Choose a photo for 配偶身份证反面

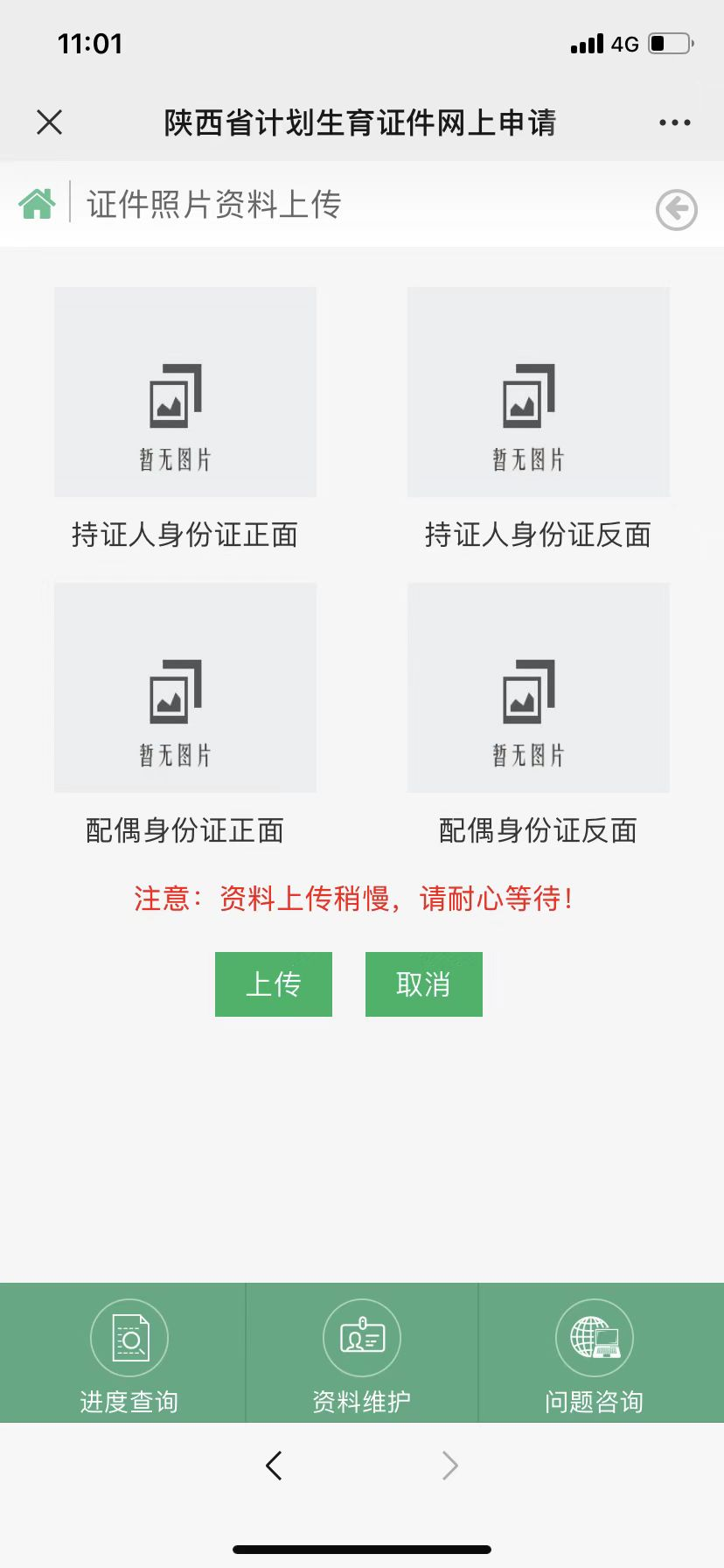pyautogui.click(x=539, y=688)
